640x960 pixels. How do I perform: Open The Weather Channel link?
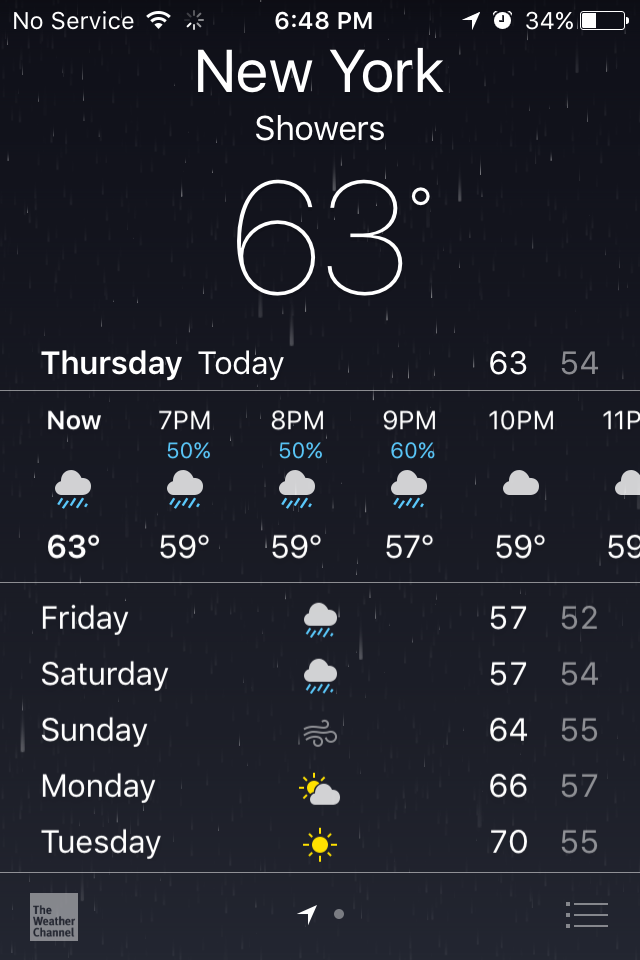pyautogui.click(x=54, y=916)
